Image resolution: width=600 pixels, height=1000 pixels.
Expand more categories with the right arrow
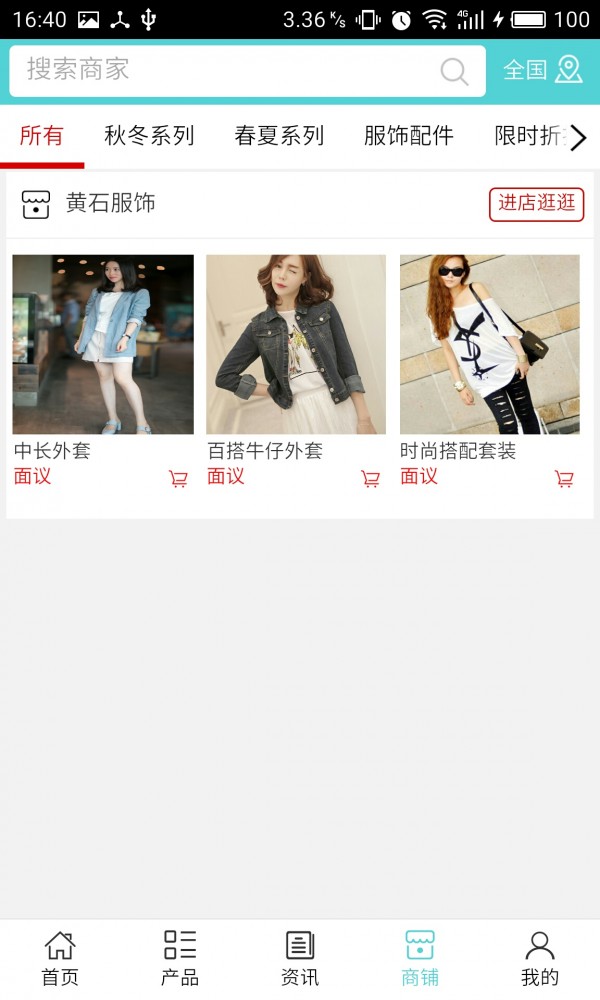[x=578, y=138]
